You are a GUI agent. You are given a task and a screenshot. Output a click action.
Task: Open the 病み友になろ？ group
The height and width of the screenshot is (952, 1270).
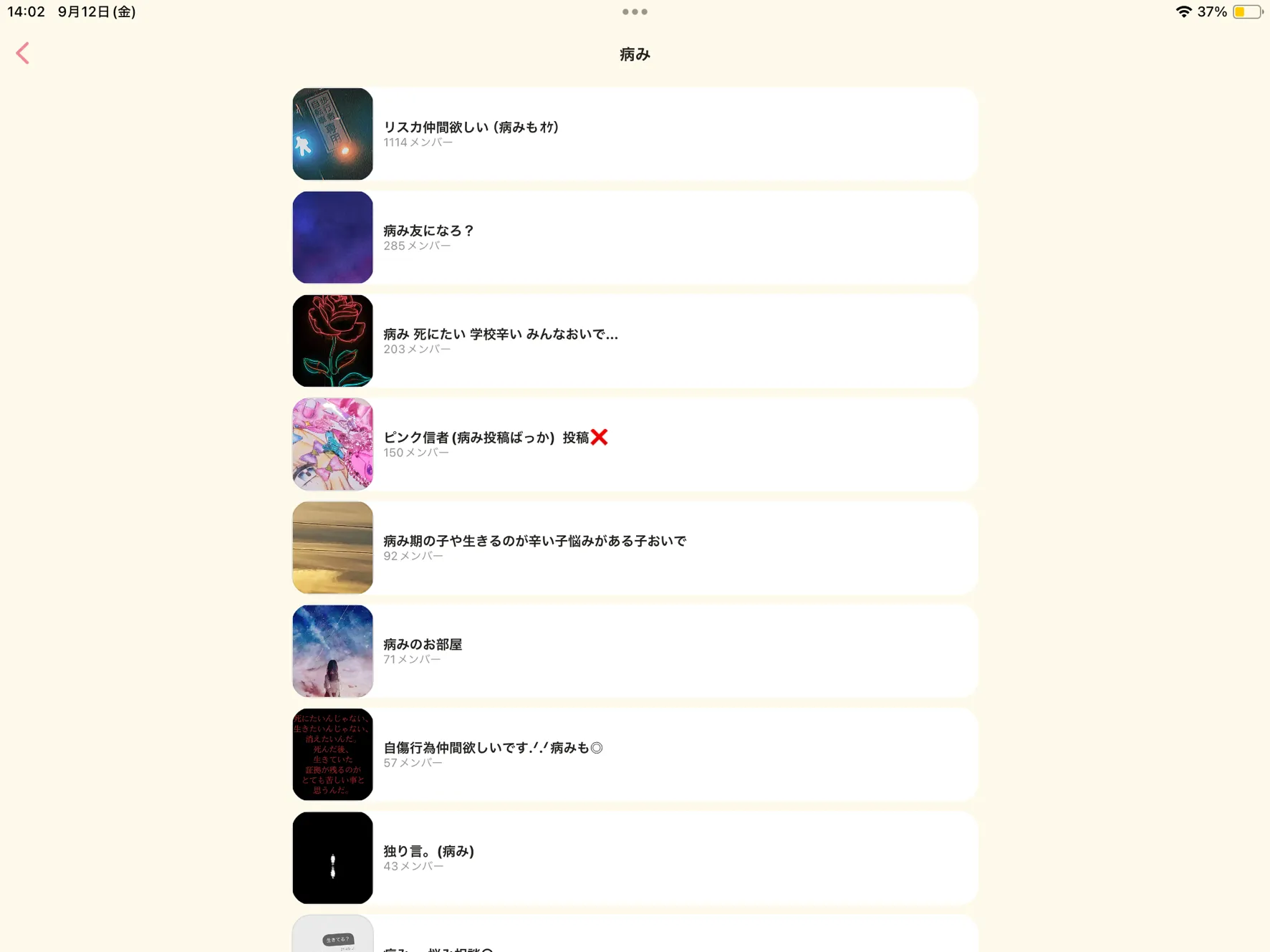pyautogui.click(x=634, y=237)
